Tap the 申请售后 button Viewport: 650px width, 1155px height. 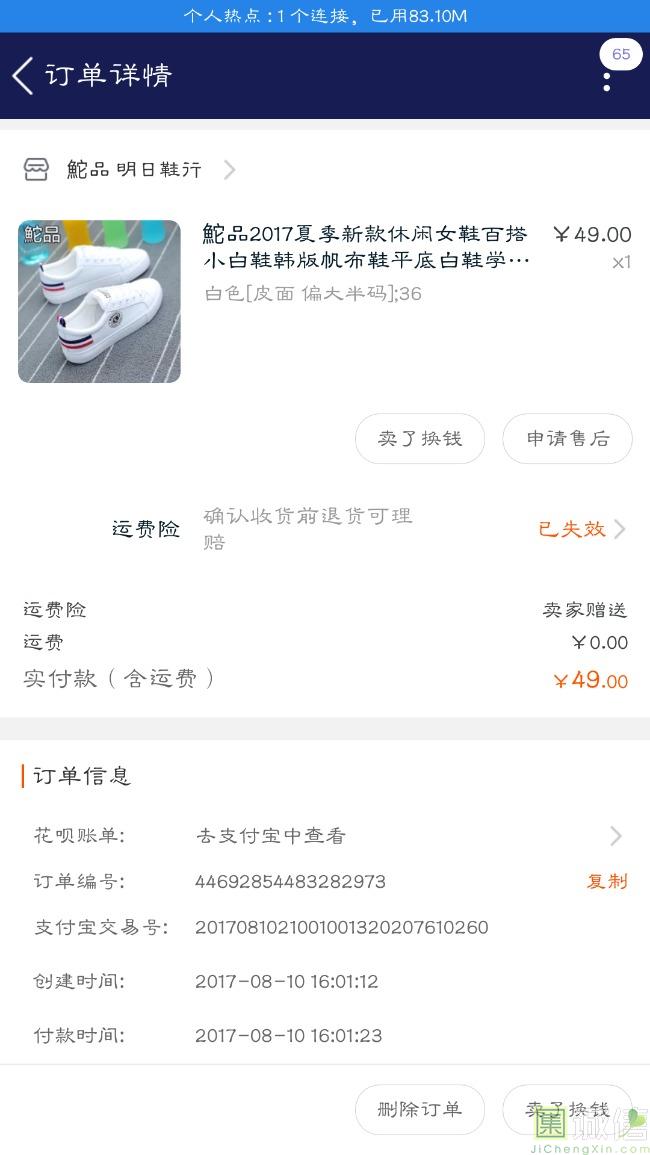coord(567,438)
